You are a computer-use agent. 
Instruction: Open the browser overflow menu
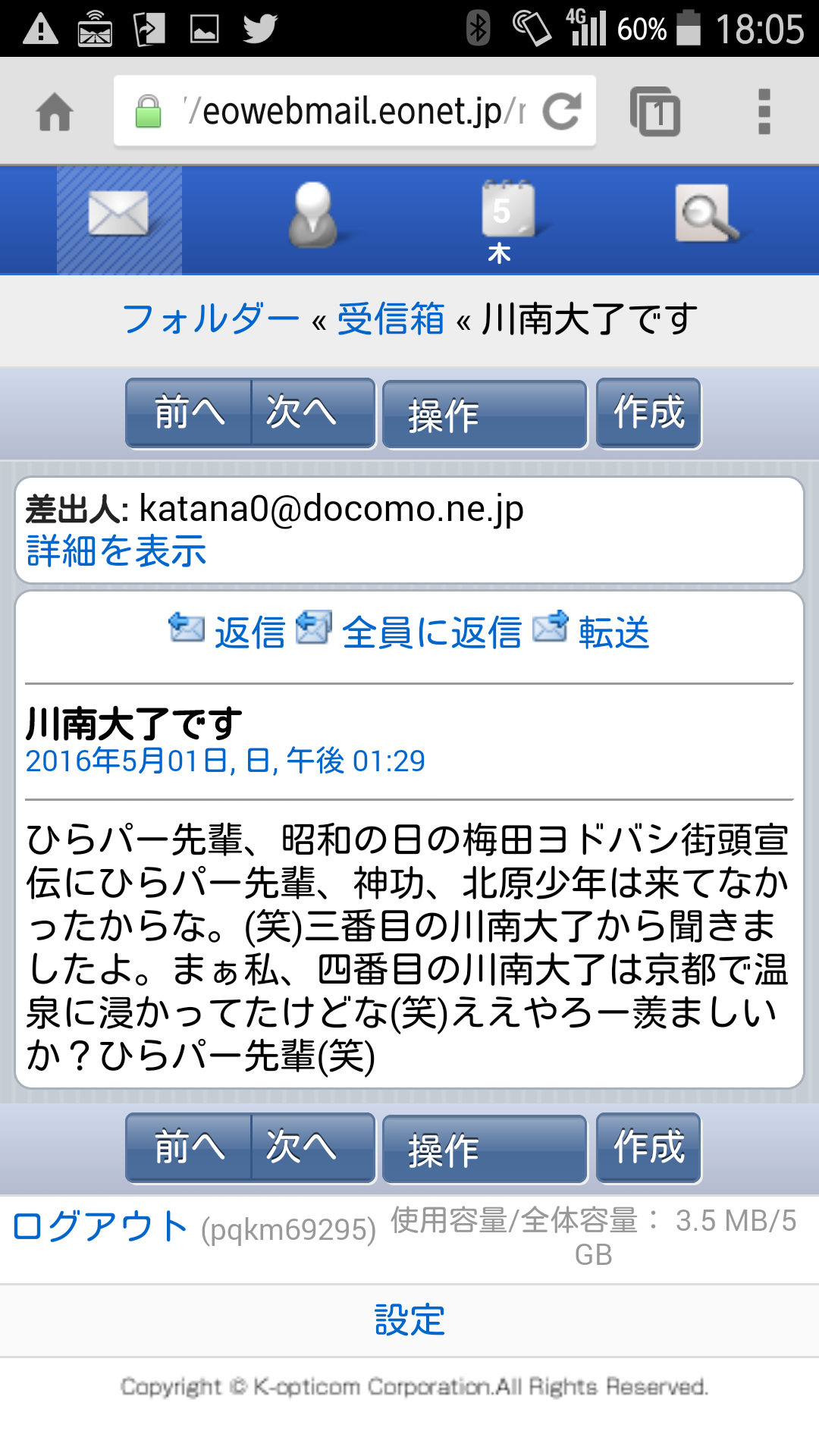(764, 111)
